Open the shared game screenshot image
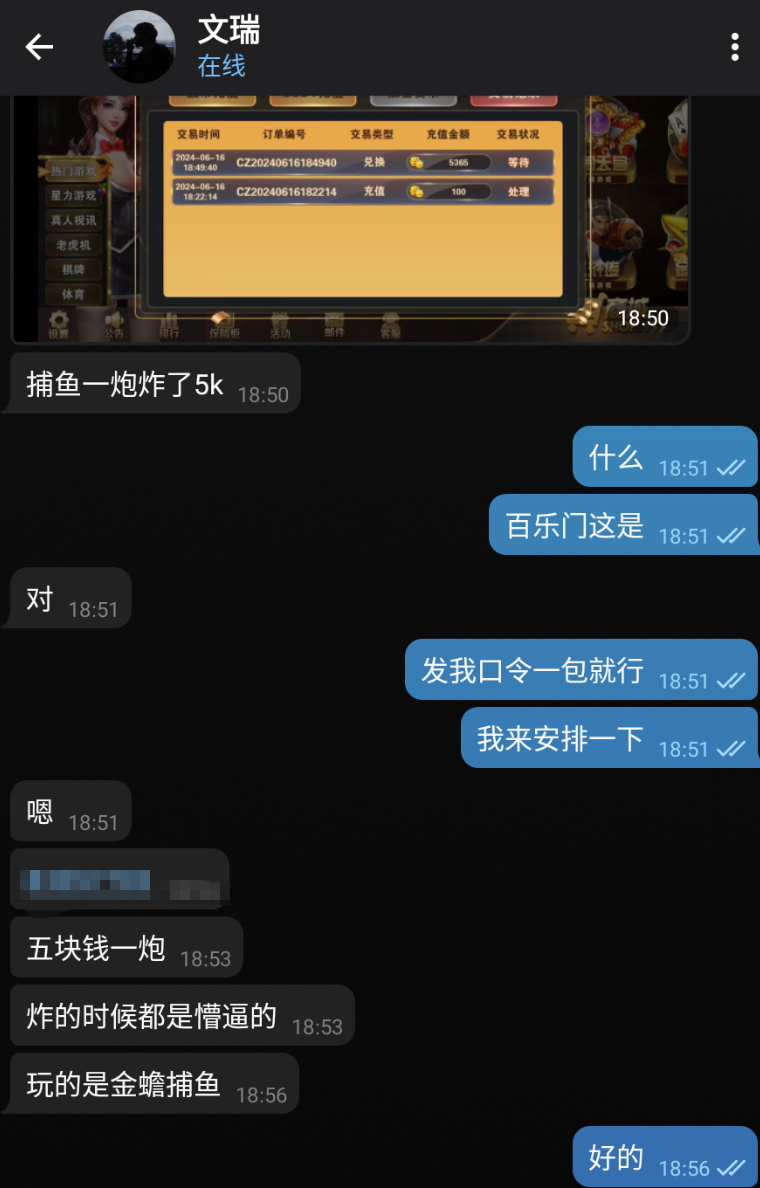Screen dimensions: 760x1188 (350, 220)
